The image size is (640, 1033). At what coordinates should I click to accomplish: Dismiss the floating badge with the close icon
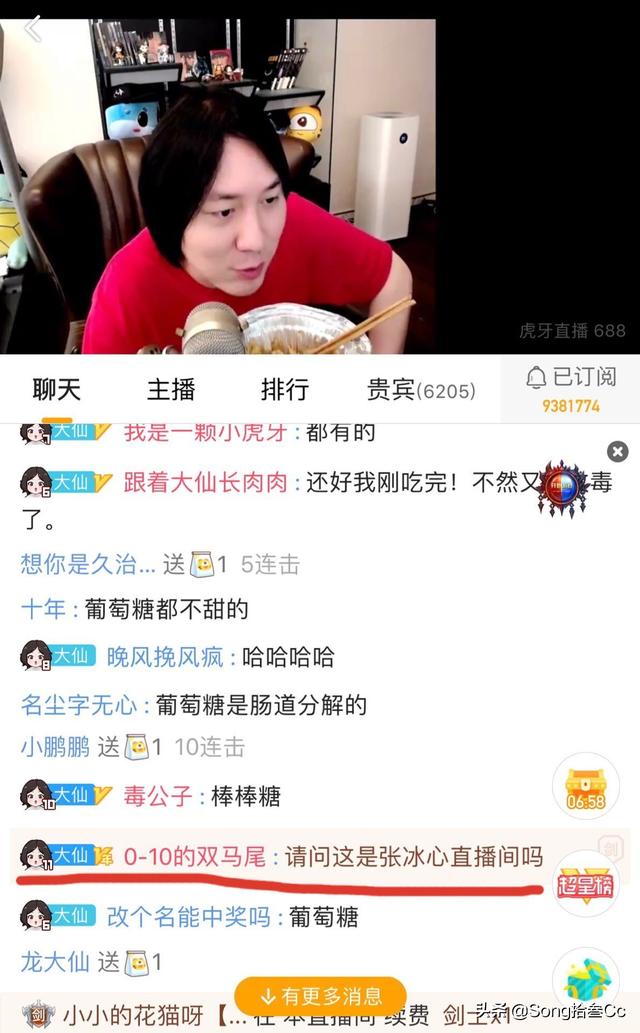(x=618, y=451)
